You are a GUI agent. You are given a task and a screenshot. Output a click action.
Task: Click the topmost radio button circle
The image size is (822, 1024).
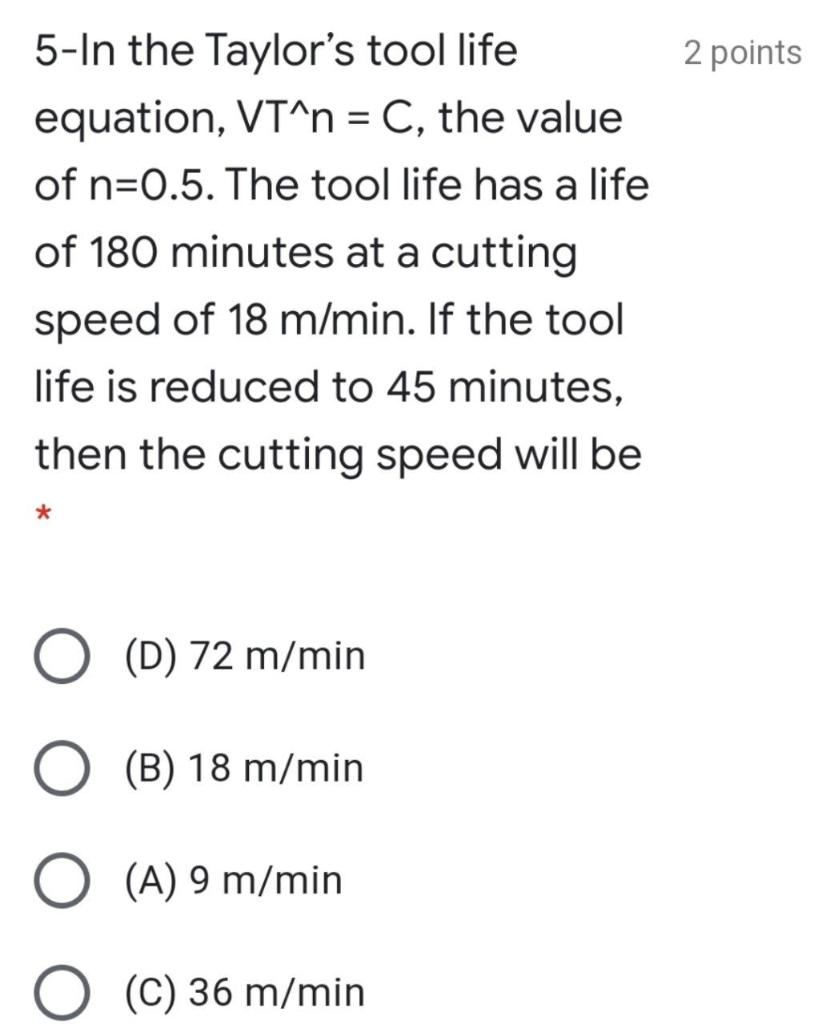pyautogui.click(x=62, y=656)
